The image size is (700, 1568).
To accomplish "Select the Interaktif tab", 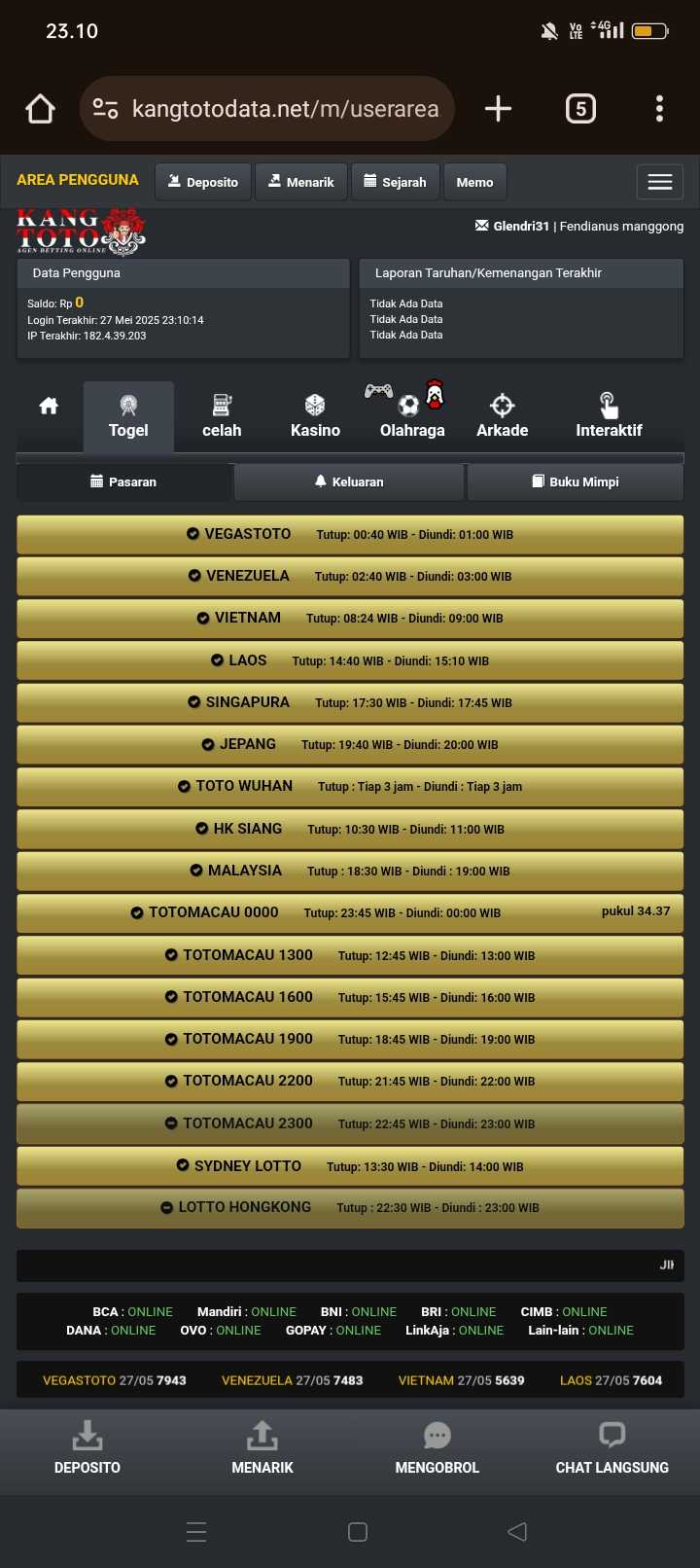I will pyautogui.click(x=609, y=416).
